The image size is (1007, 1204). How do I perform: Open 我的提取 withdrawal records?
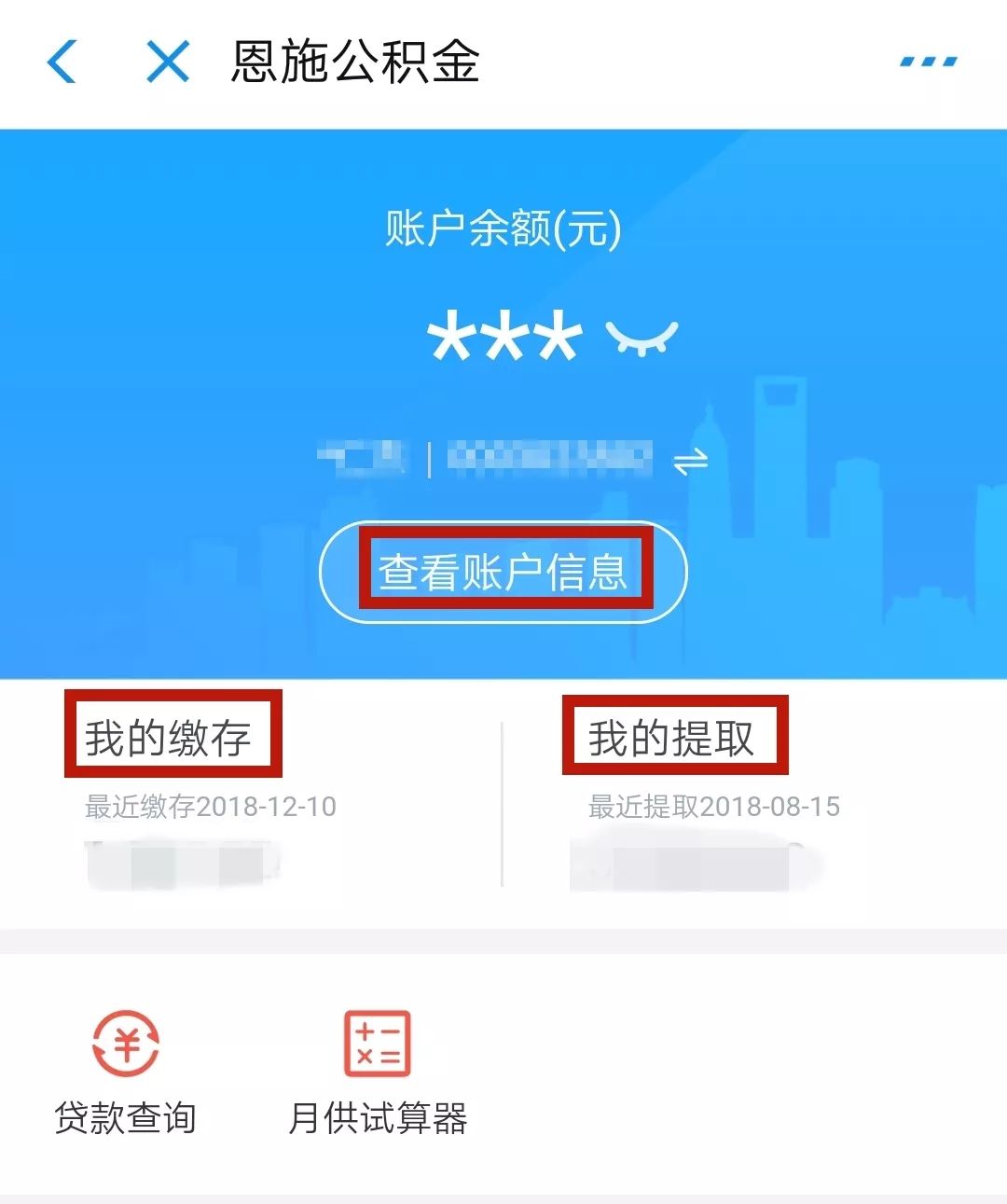671,739
